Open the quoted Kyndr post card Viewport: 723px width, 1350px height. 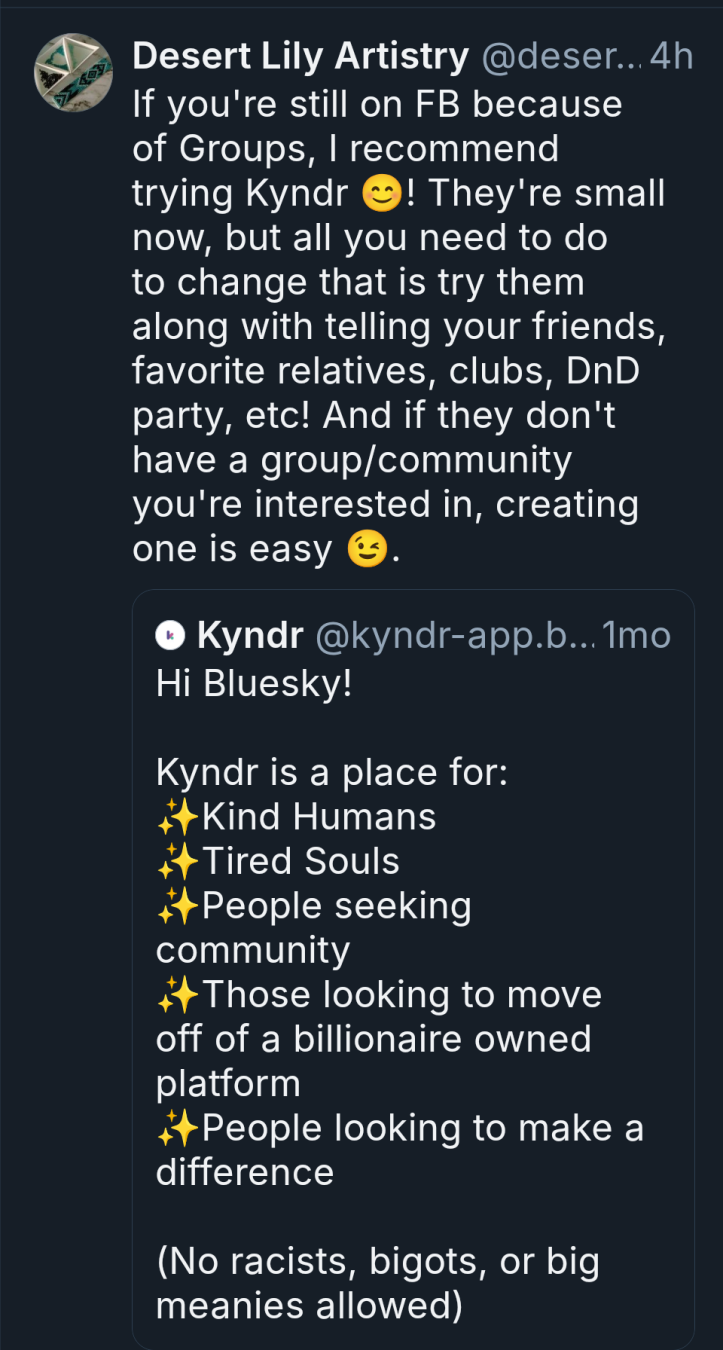coord(413,969)
